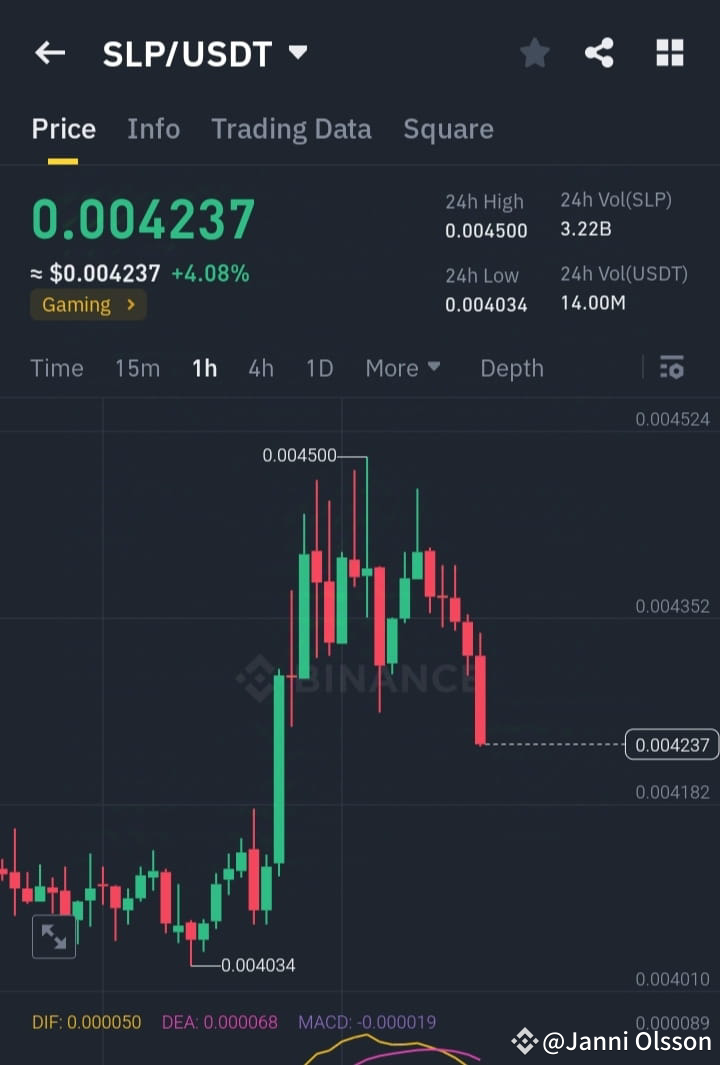
Task: Enable the 1D timeframe
Action: (319, 368)
